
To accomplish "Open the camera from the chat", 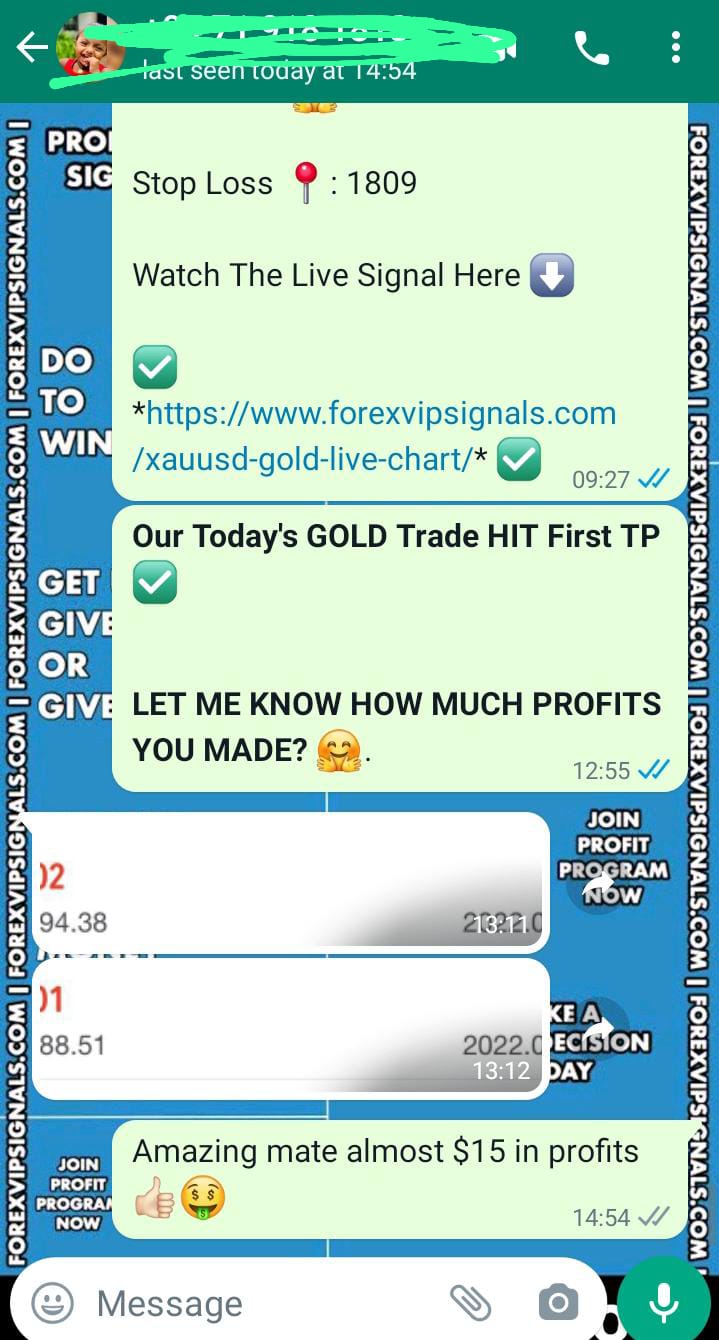I will tap(558, 1302).
